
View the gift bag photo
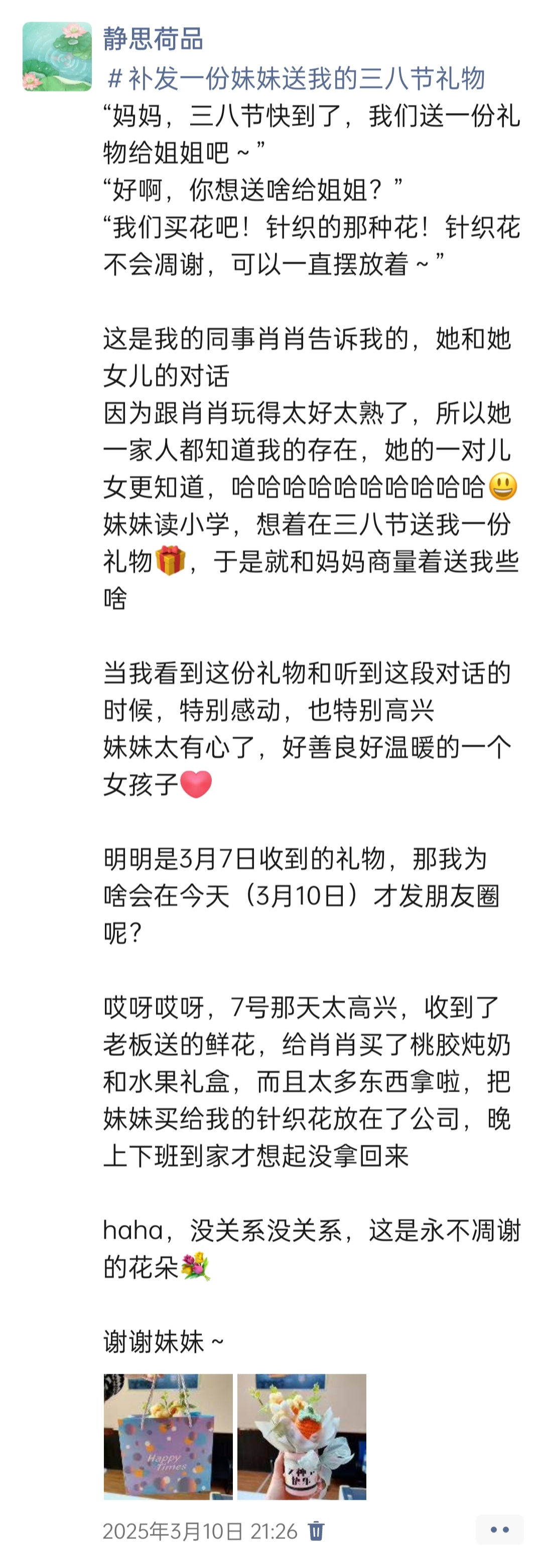pyautogui.click(x=168, y=1436)
